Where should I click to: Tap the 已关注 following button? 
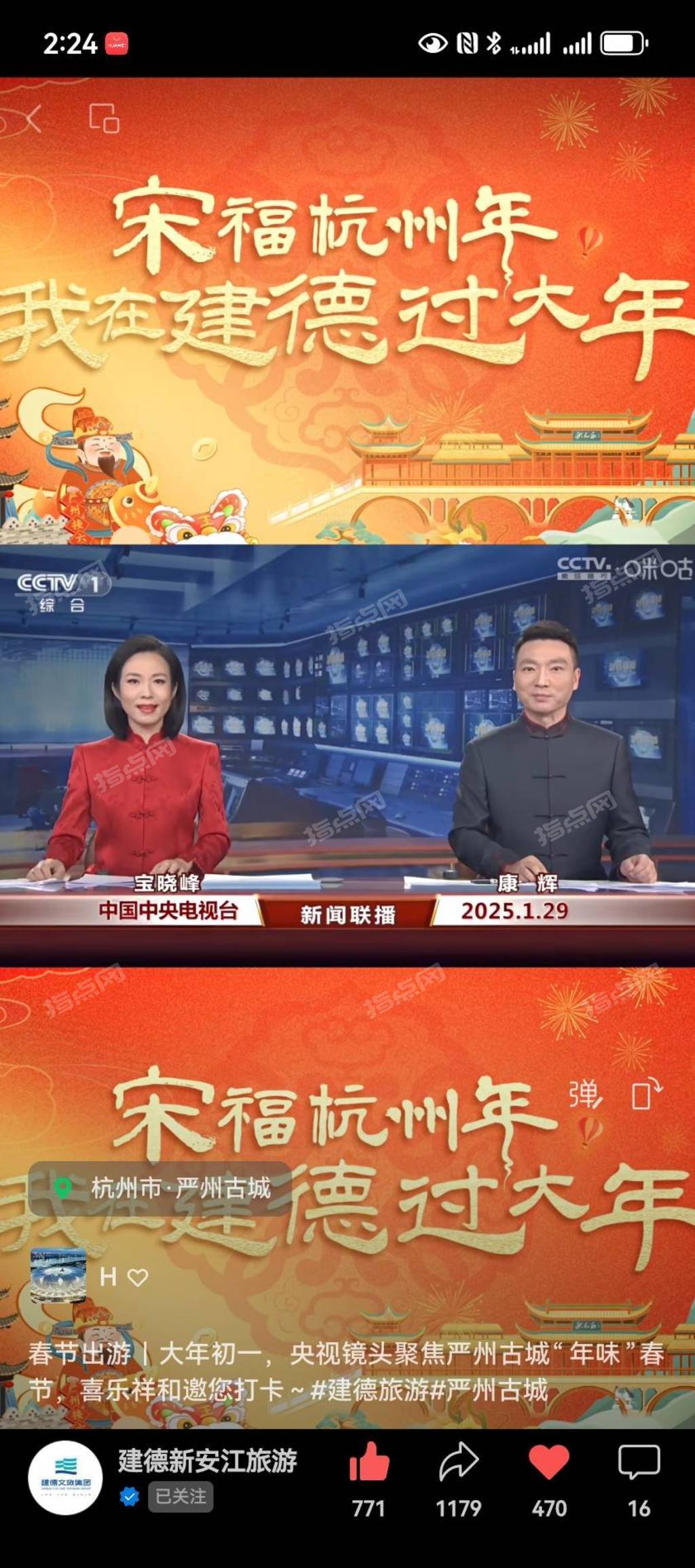[x=181, y=1496]
